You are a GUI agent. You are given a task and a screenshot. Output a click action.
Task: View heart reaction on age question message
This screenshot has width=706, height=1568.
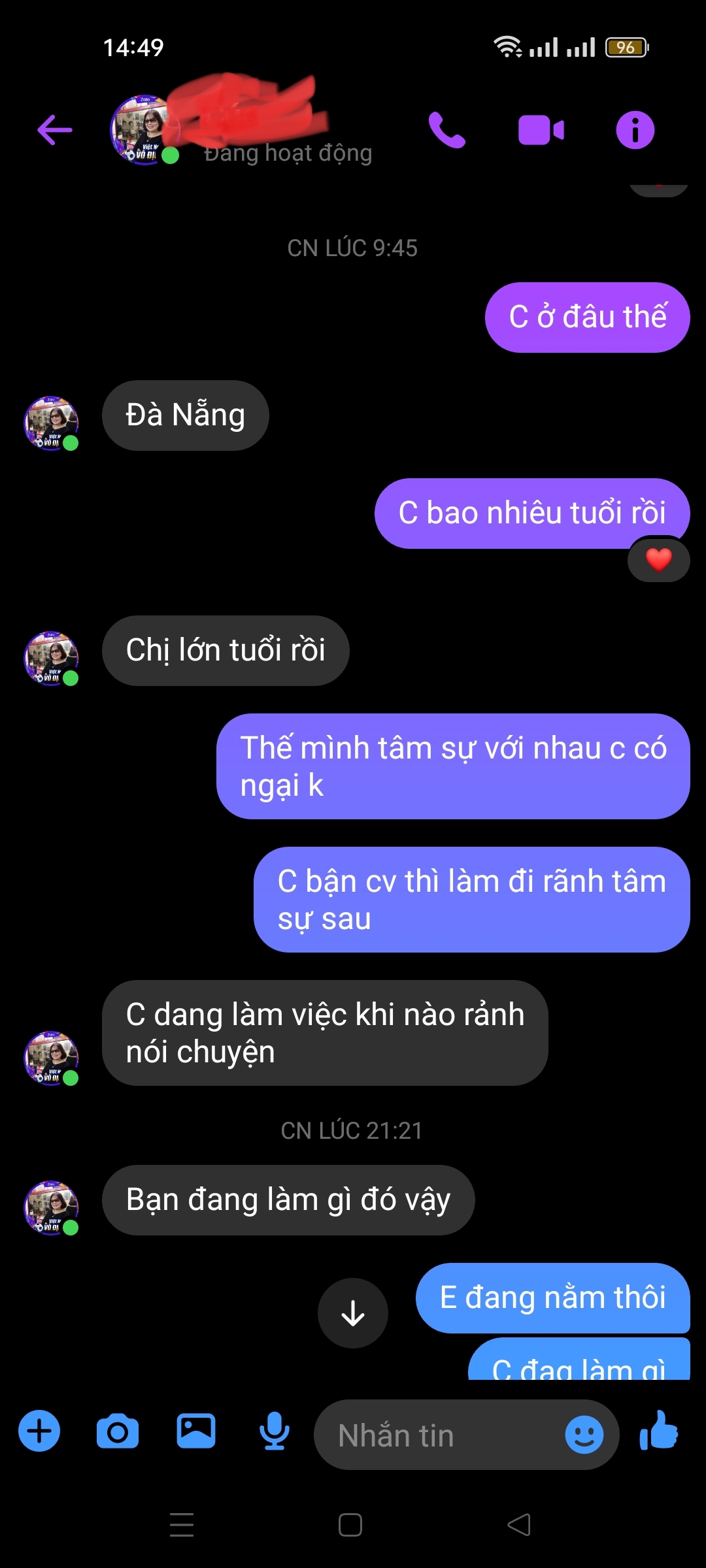658,560
